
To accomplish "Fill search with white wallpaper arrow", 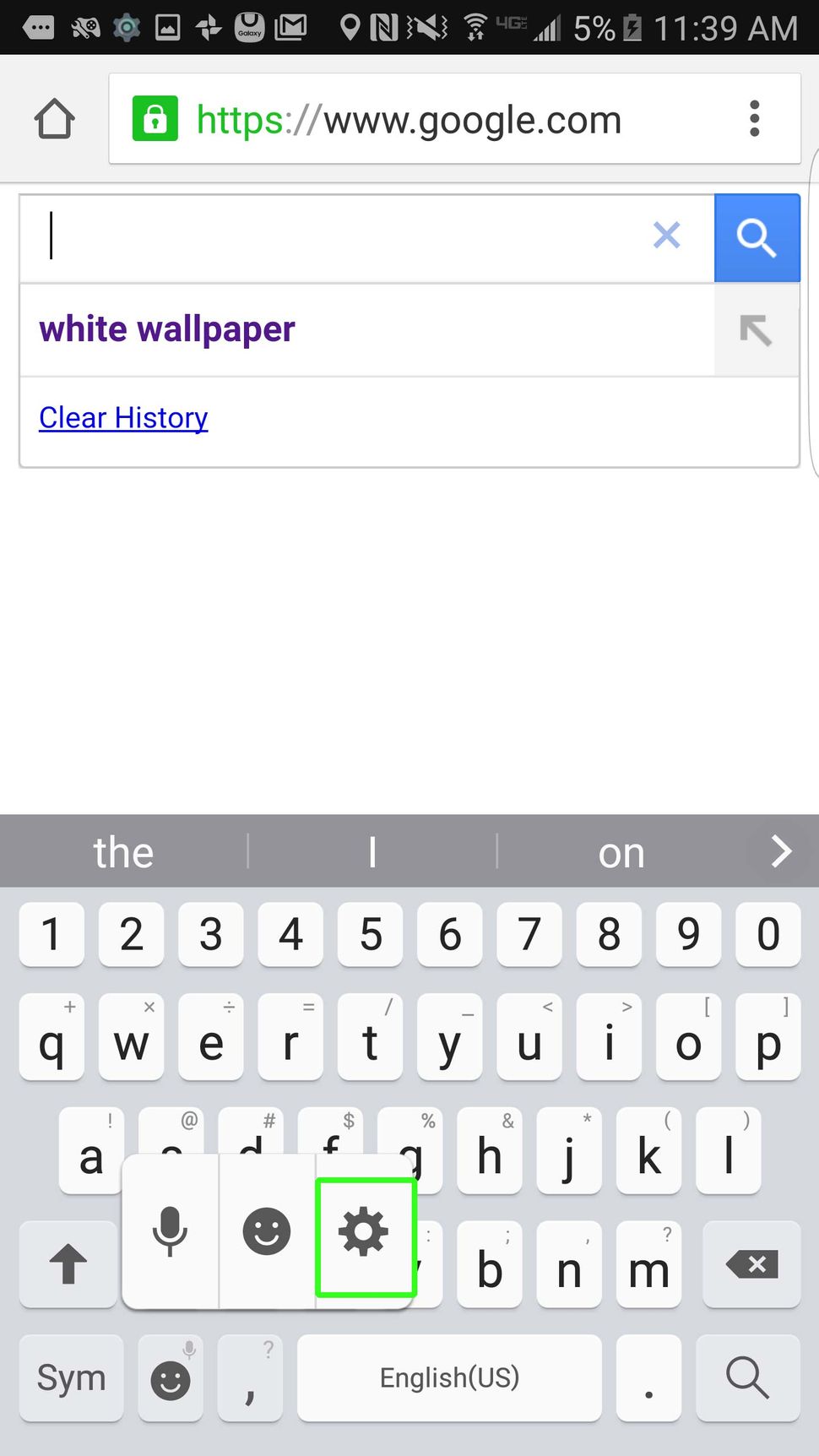I will pyautogui.click(x=757, y=330).
